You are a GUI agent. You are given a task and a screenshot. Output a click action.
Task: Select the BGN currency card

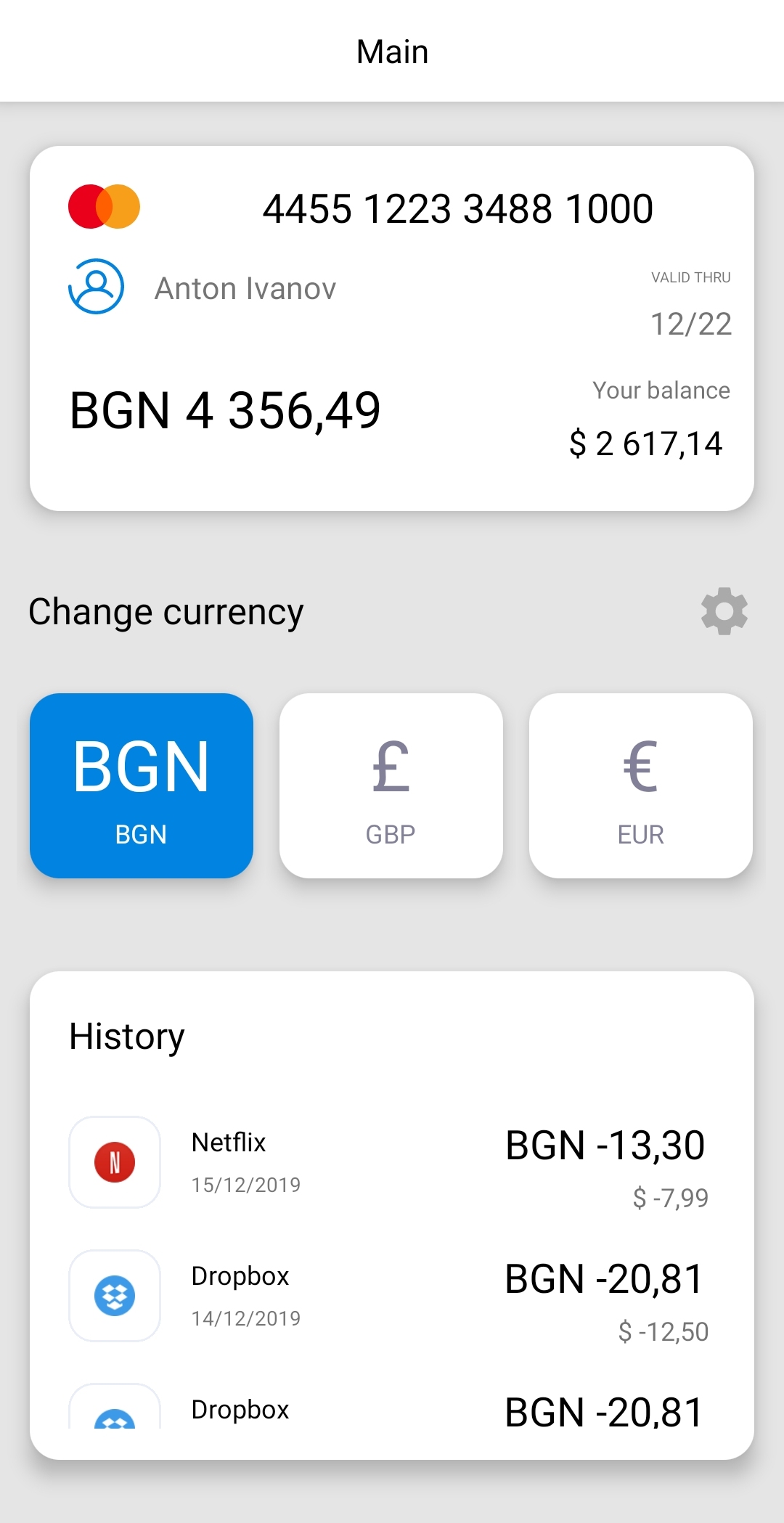pos(142,785)
